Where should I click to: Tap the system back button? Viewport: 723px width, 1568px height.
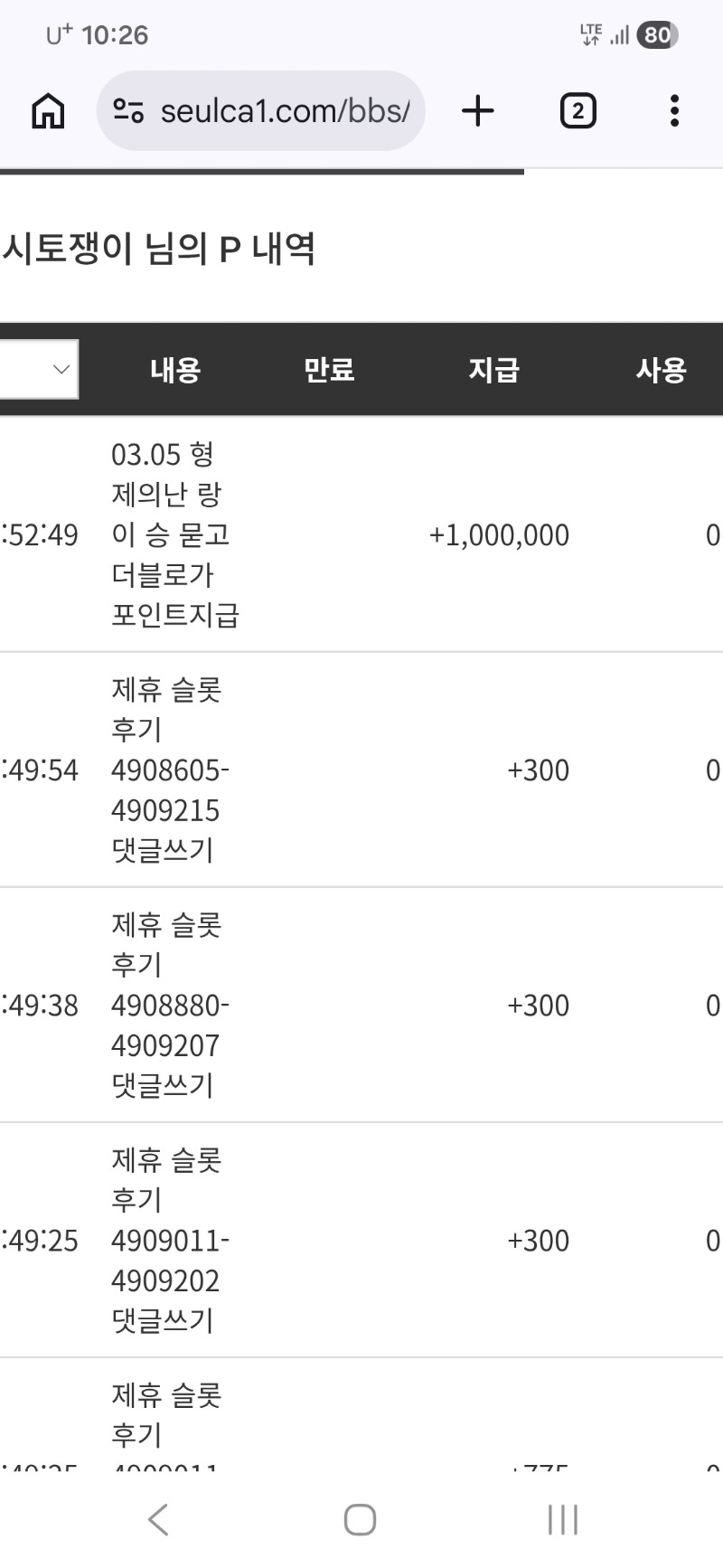click(159, 1519)
